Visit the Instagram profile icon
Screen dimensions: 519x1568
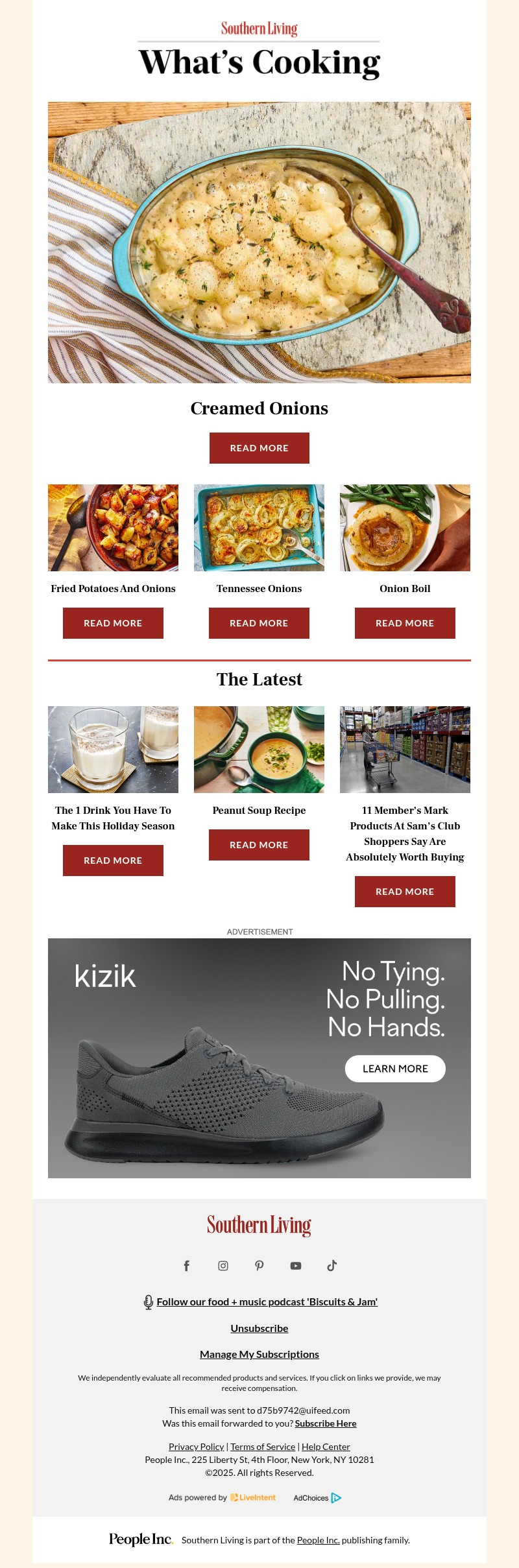click(x=223, y=1266)
